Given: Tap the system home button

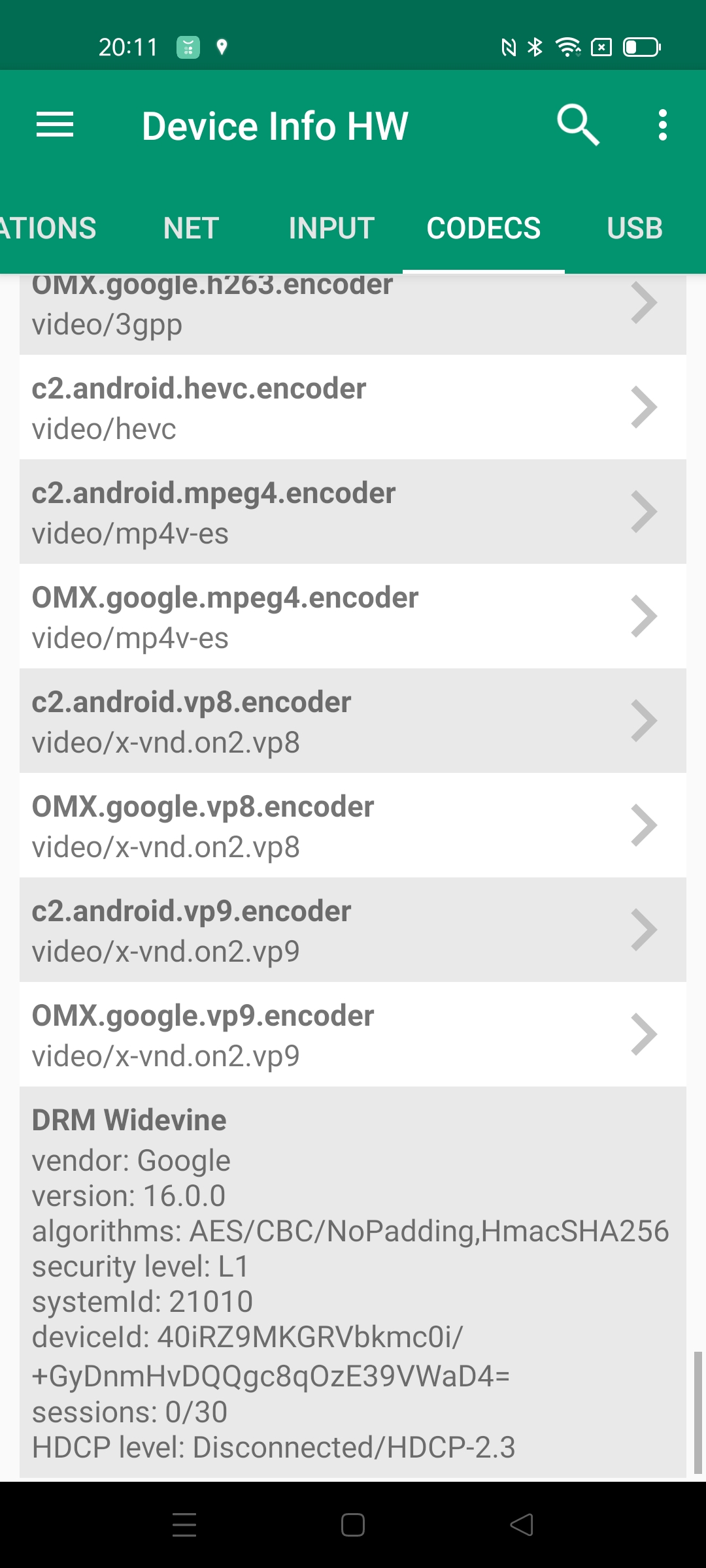Looking at the screenshot, I should (x=353, y=1525).
